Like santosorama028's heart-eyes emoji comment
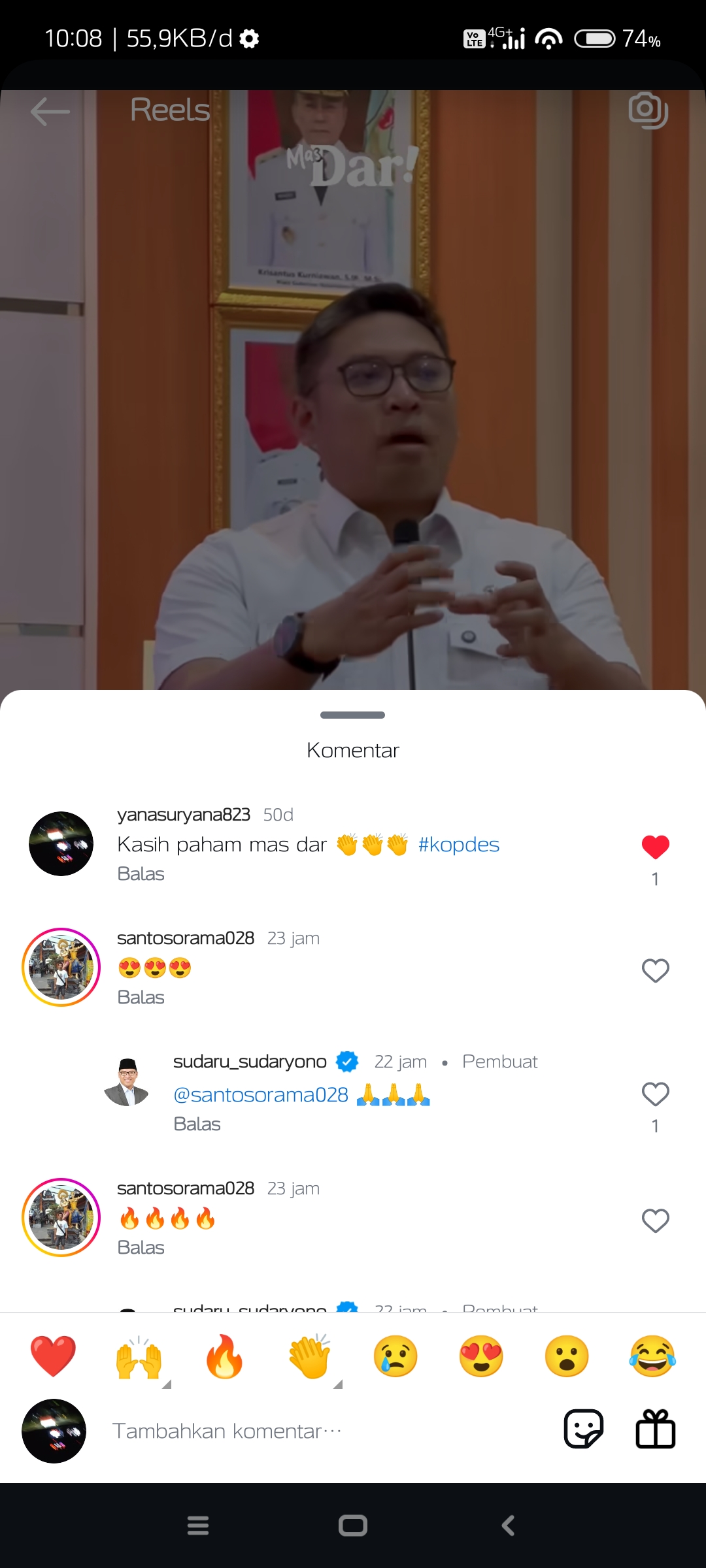 pyautogui.click(x=655, y=970)
